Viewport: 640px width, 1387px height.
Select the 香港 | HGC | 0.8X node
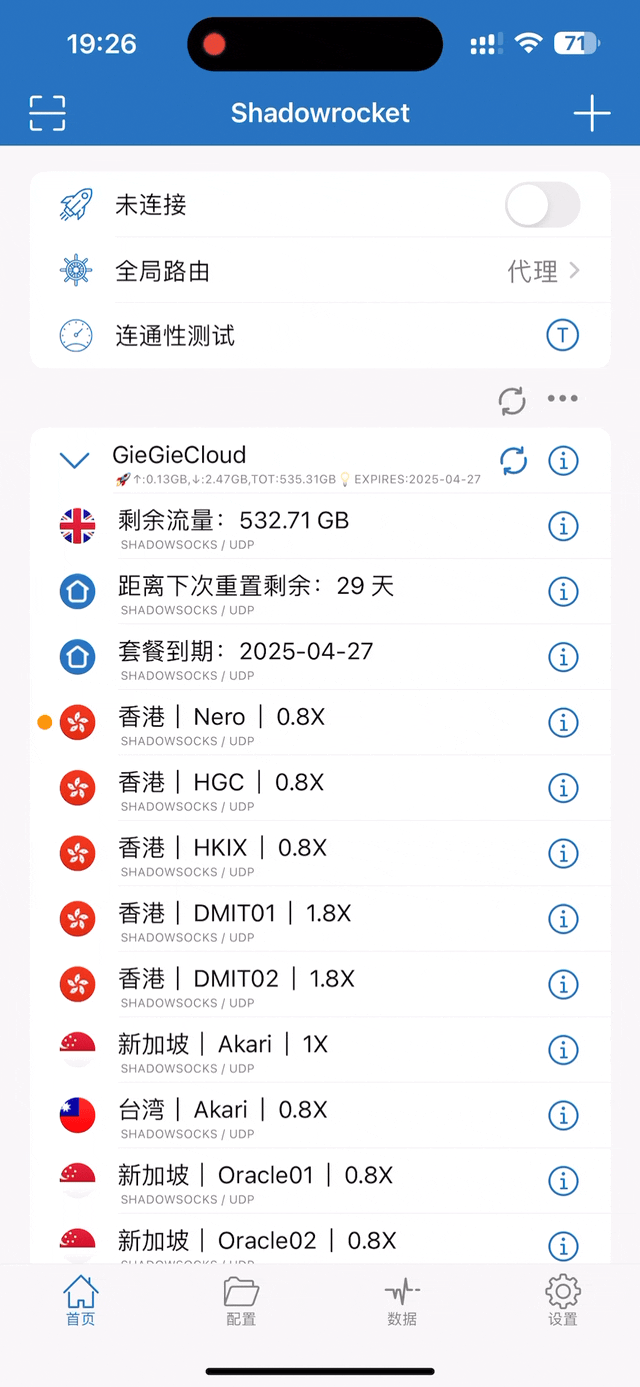320,788
